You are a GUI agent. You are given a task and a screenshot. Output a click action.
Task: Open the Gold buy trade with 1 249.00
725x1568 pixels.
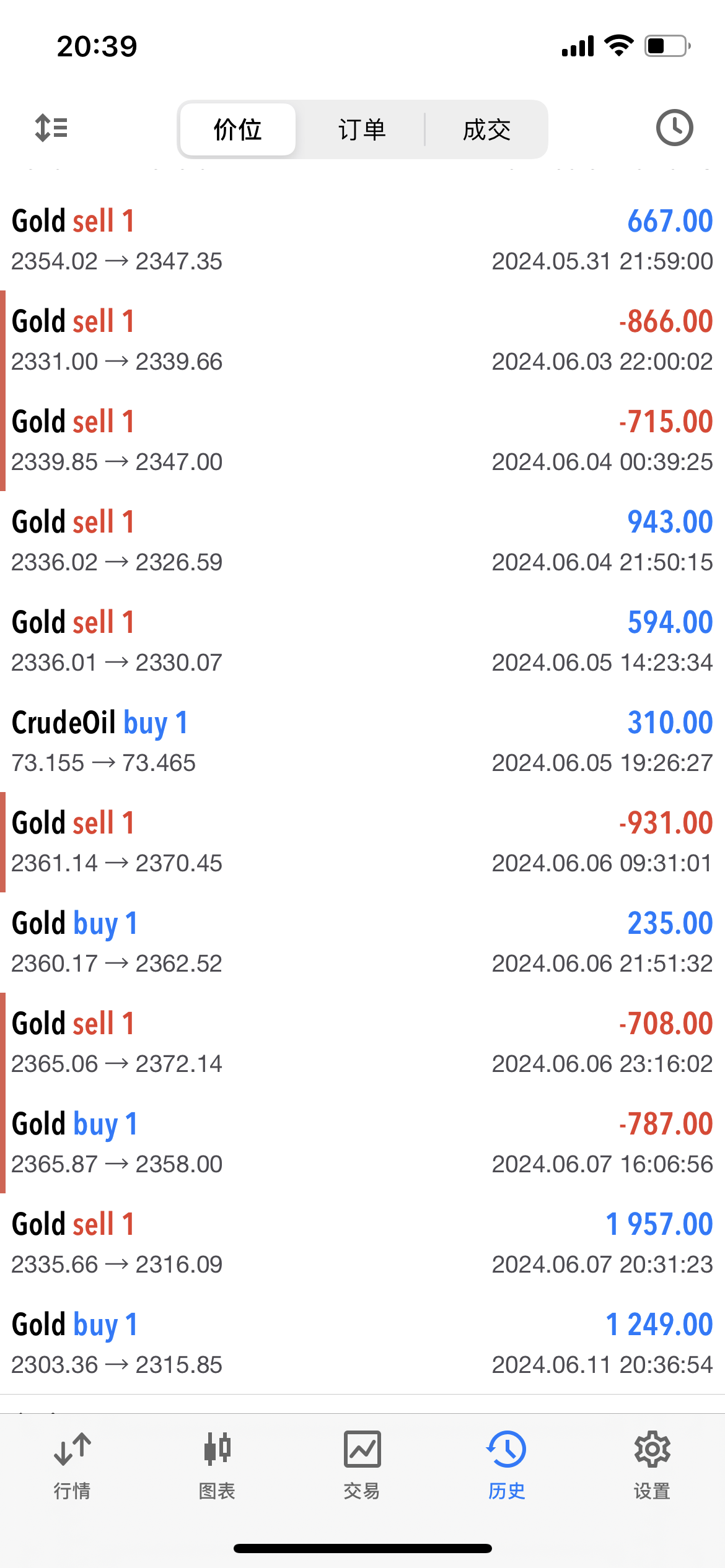pos(362,1344)
